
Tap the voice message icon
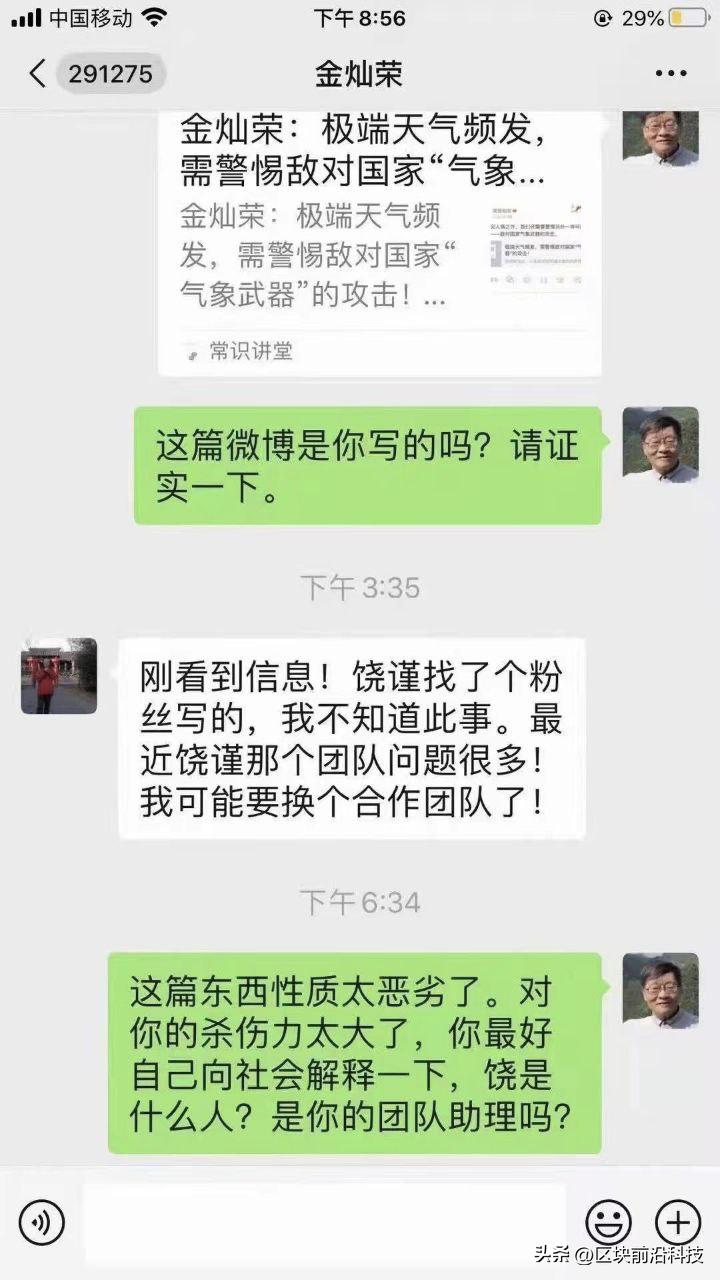pyautogui.click(x=40, y=1221)
